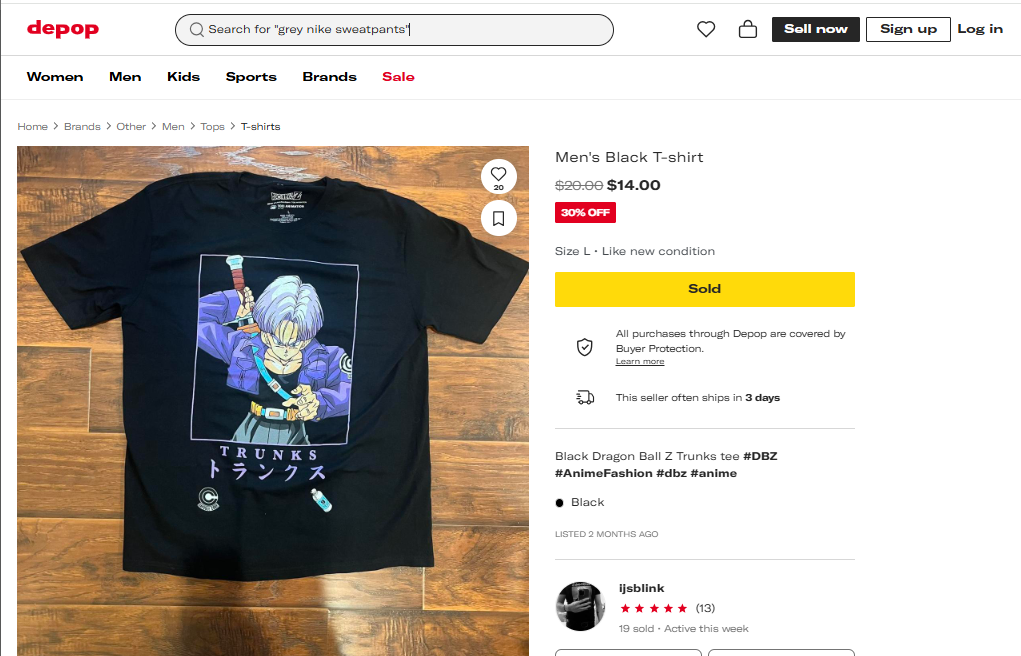Open the Learn more Buyer Protection link
Screen dimensions: 1021x656
[x=640, y=362]
